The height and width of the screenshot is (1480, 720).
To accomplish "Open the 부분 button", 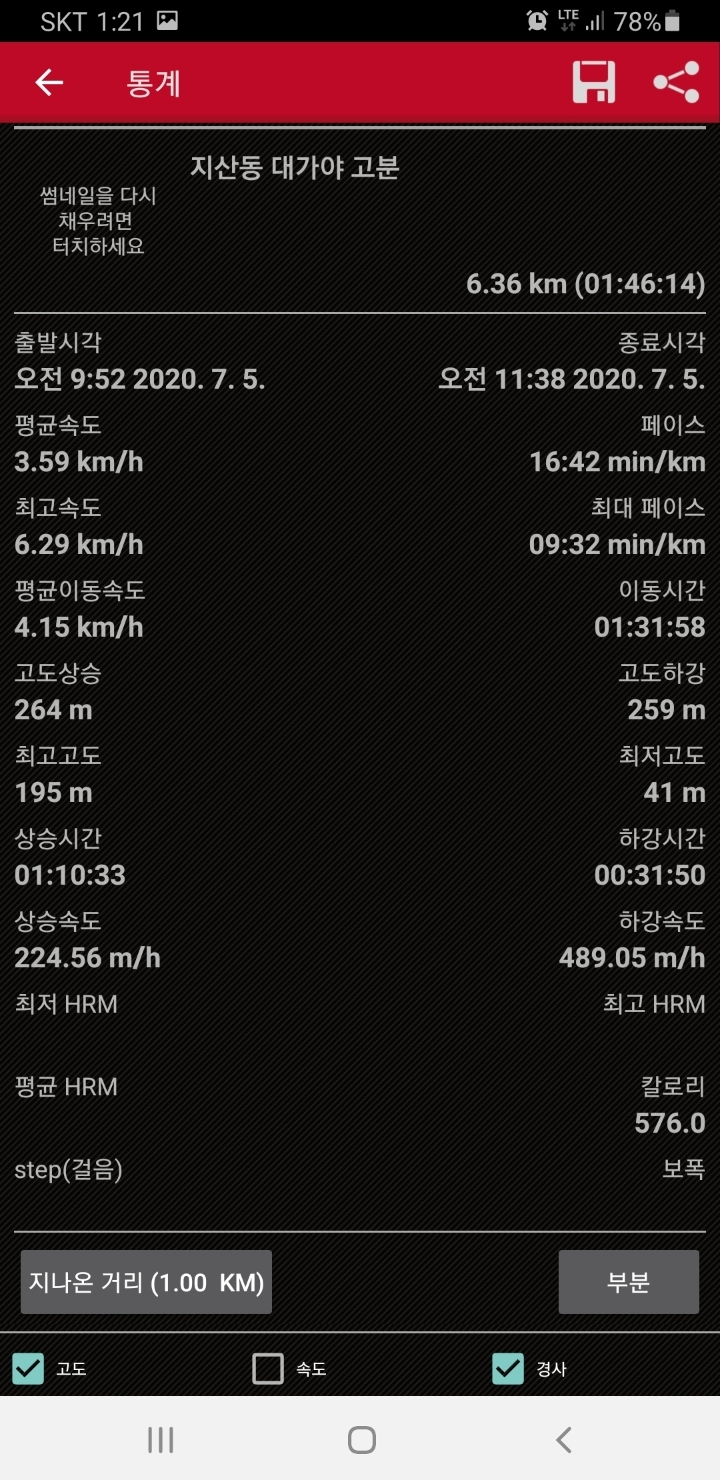I will click(628, 1282).
